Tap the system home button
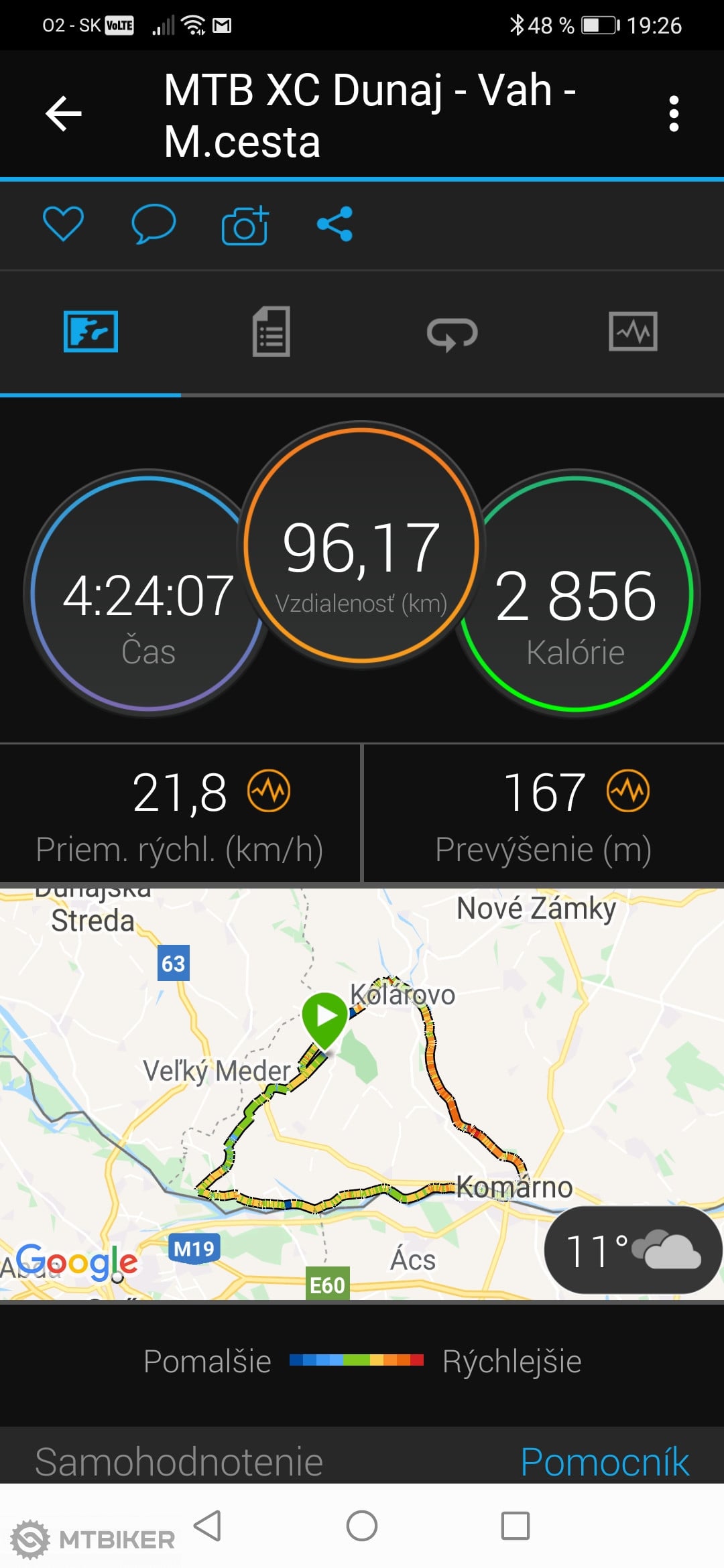724x1568 pixels. point(362,1526)
